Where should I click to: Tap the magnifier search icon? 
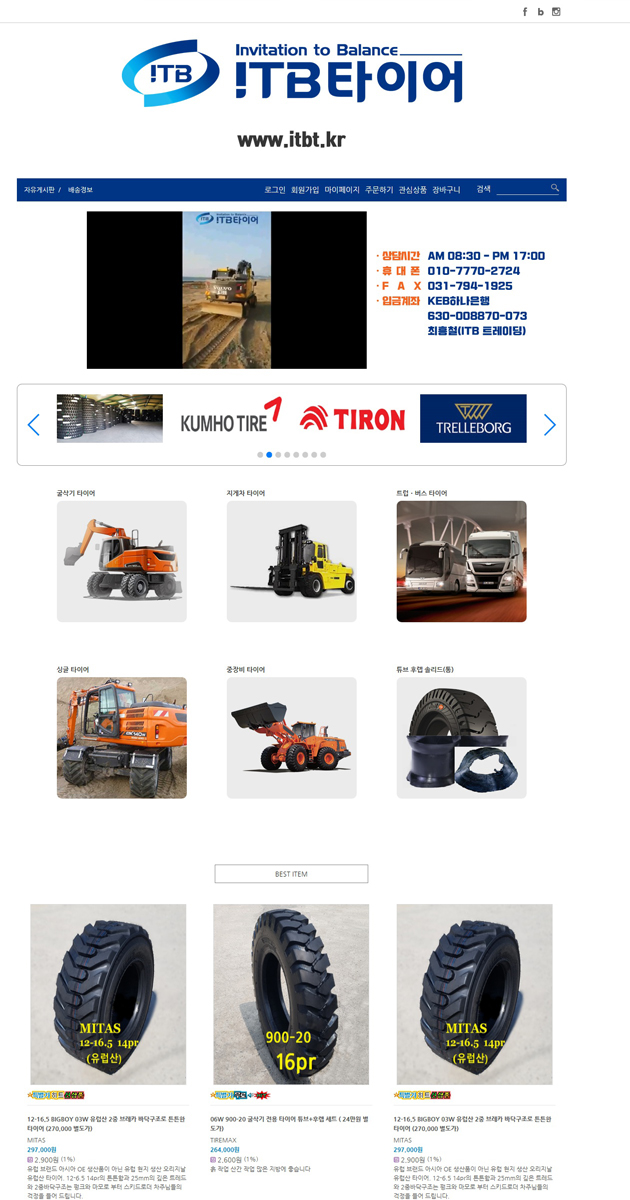(555, 188)
